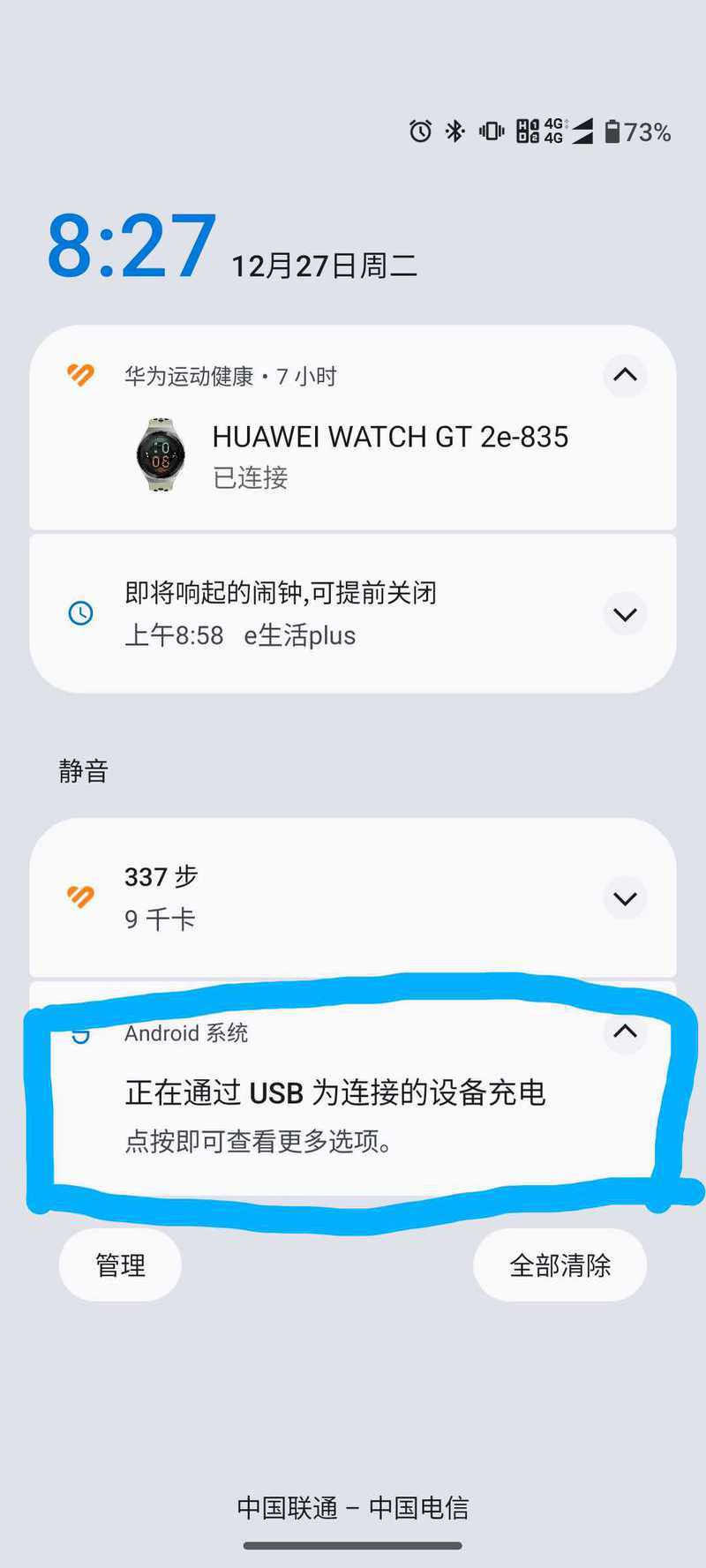Screen dimensions: 706x1568
Task: Expand the upcoming alarm notification
Action: tap(625, 614)
